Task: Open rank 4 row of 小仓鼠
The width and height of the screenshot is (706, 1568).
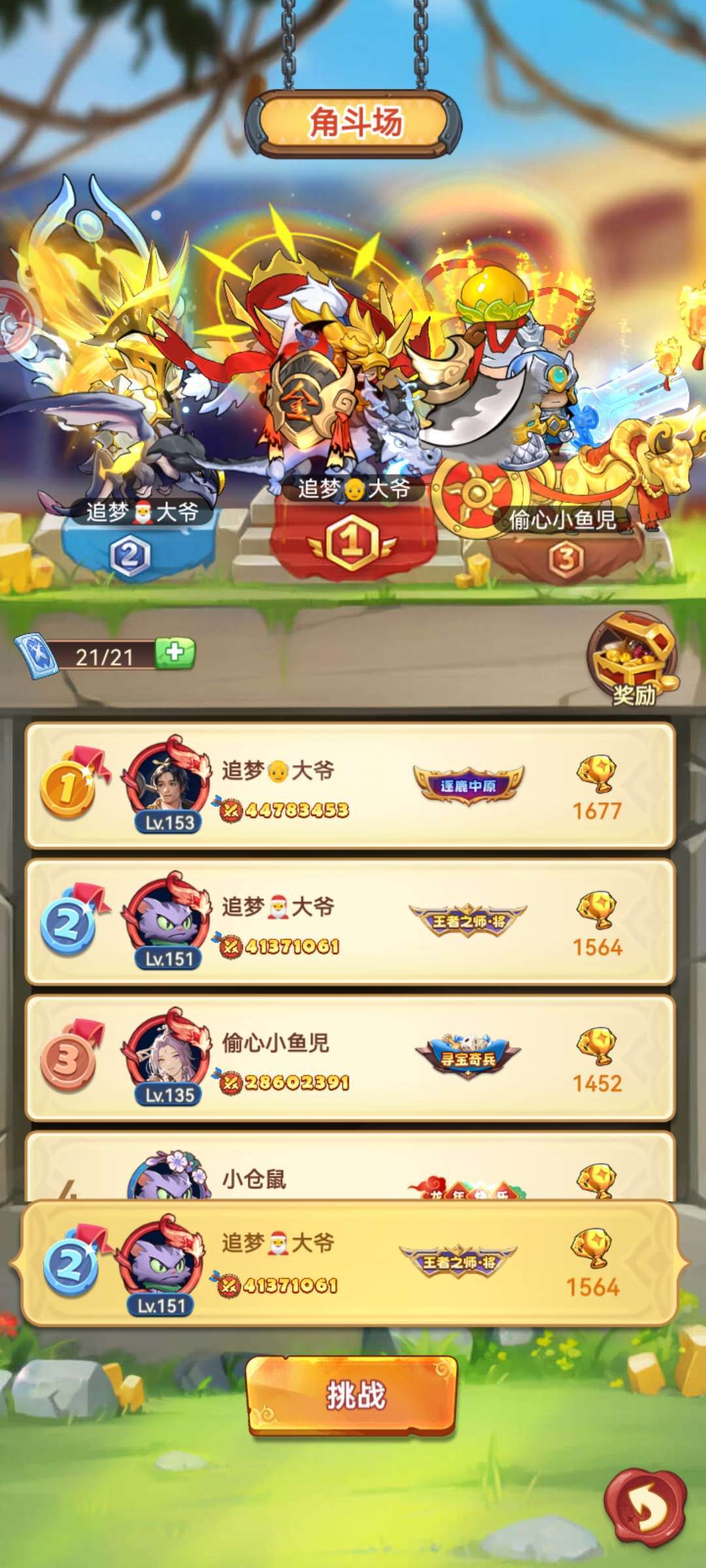Action: [x=350, y=1167]
